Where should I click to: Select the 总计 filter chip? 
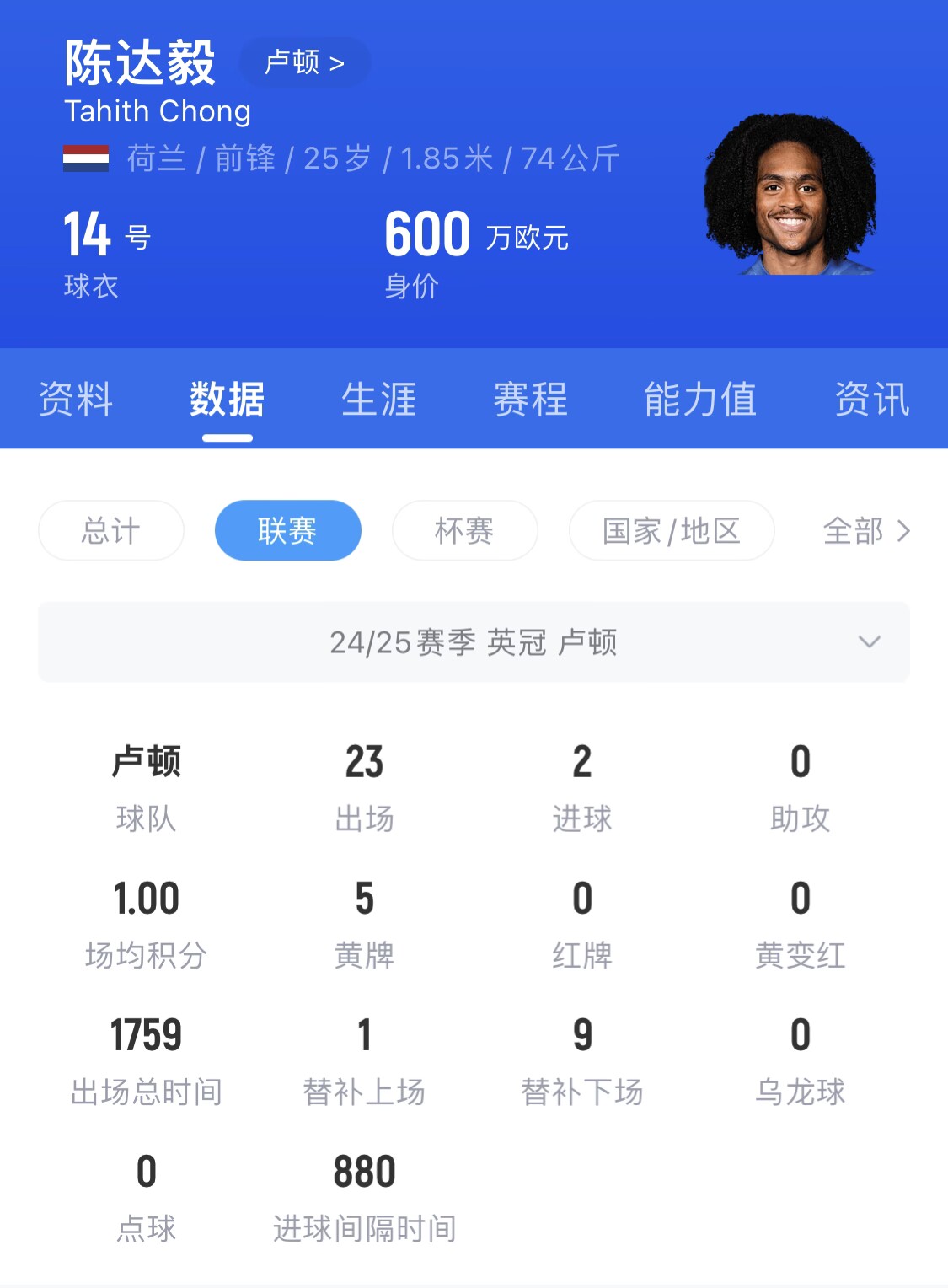[x=111, y=530]
